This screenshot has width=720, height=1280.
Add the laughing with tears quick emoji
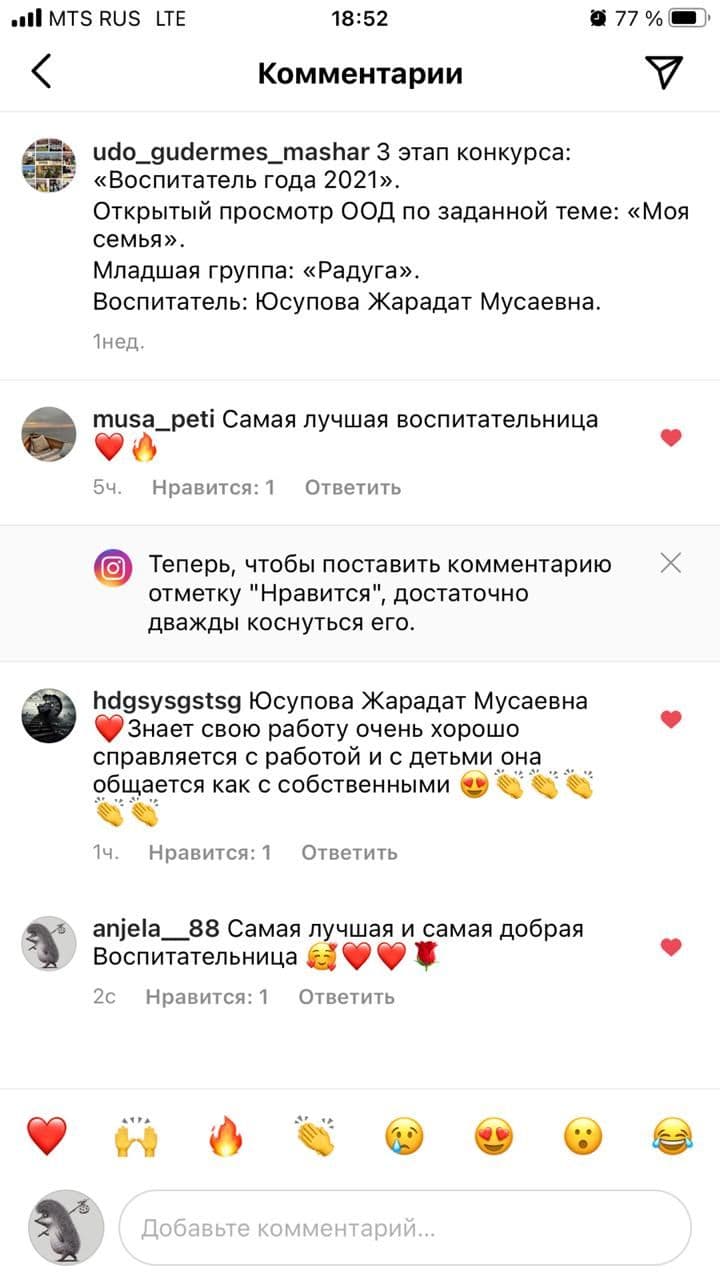pyautogui.click(x=672, y=1136)
